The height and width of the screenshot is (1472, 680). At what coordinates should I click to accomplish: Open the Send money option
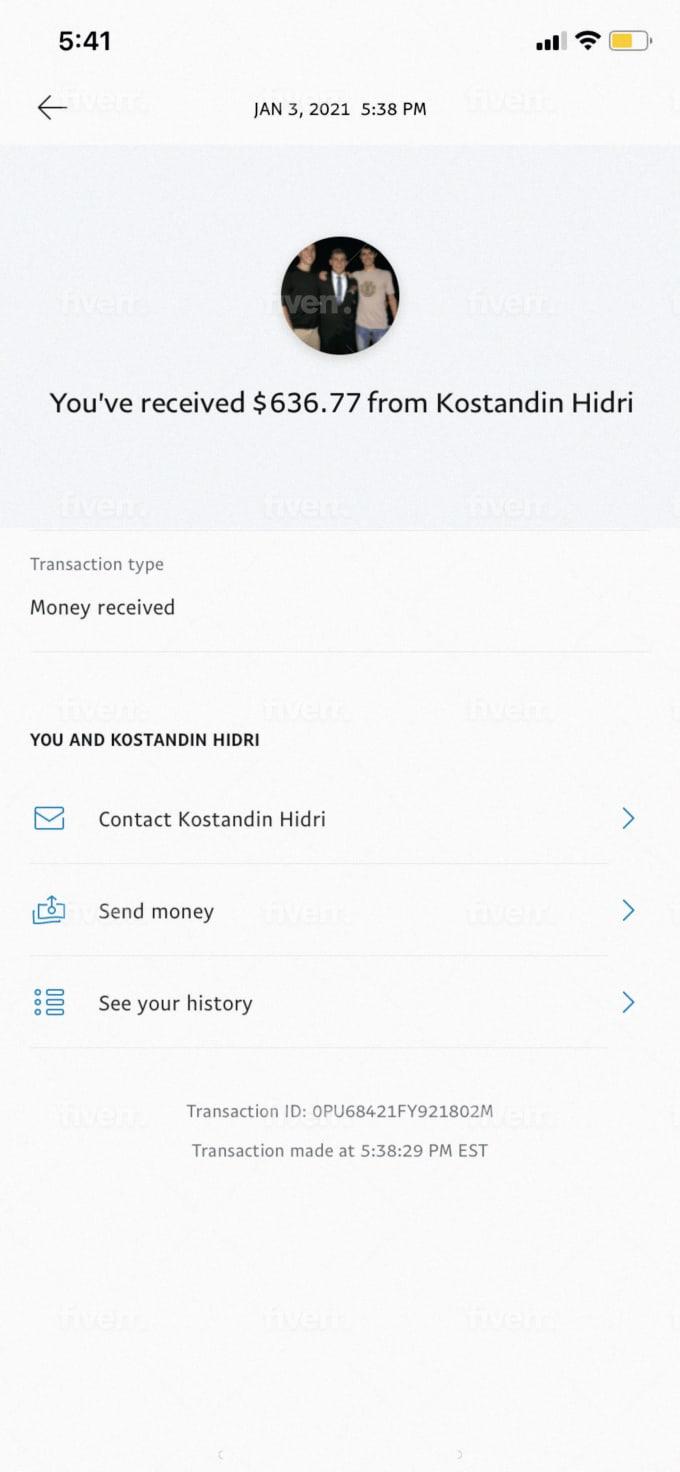[x=156, y=911]
